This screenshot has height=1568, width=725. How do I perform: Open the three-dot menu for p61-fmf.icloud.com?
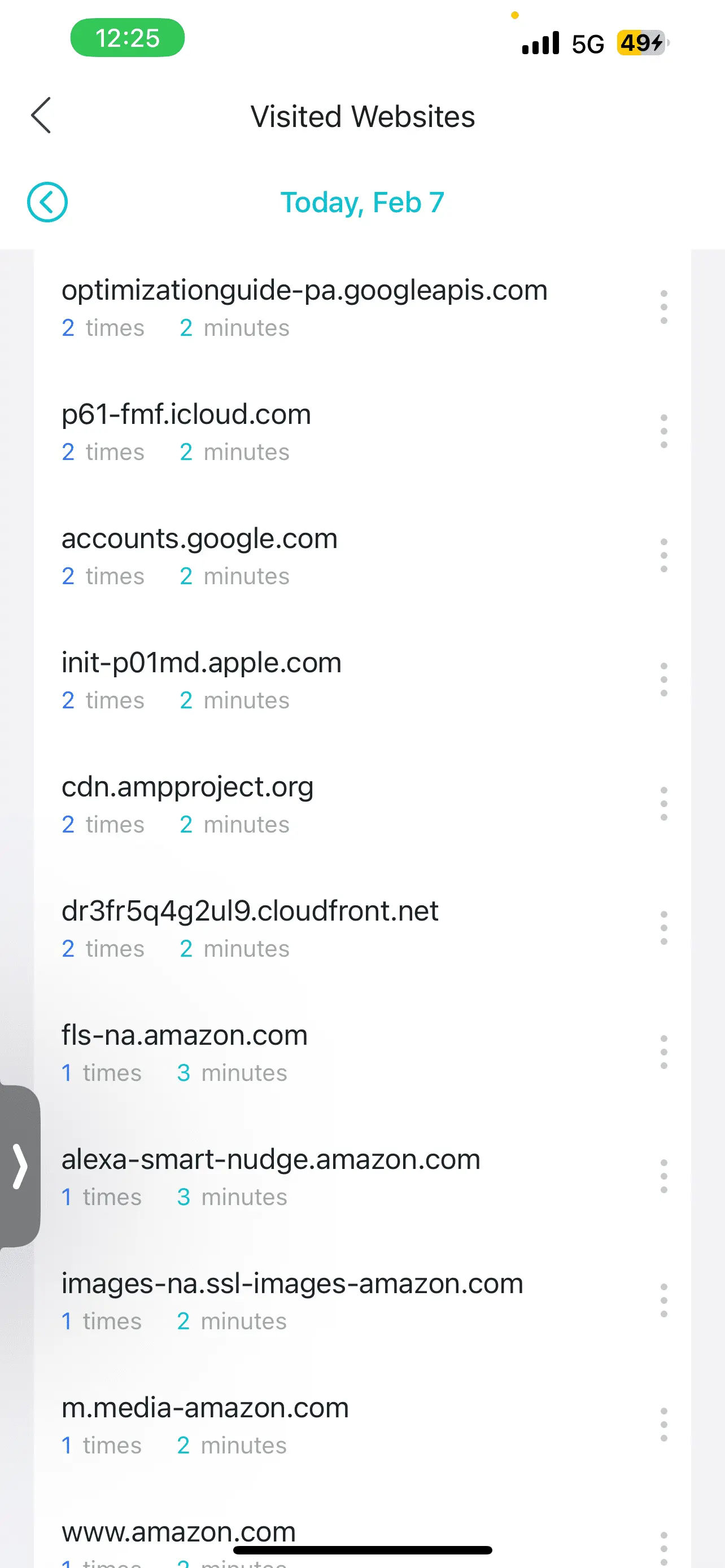coord(663,432)
